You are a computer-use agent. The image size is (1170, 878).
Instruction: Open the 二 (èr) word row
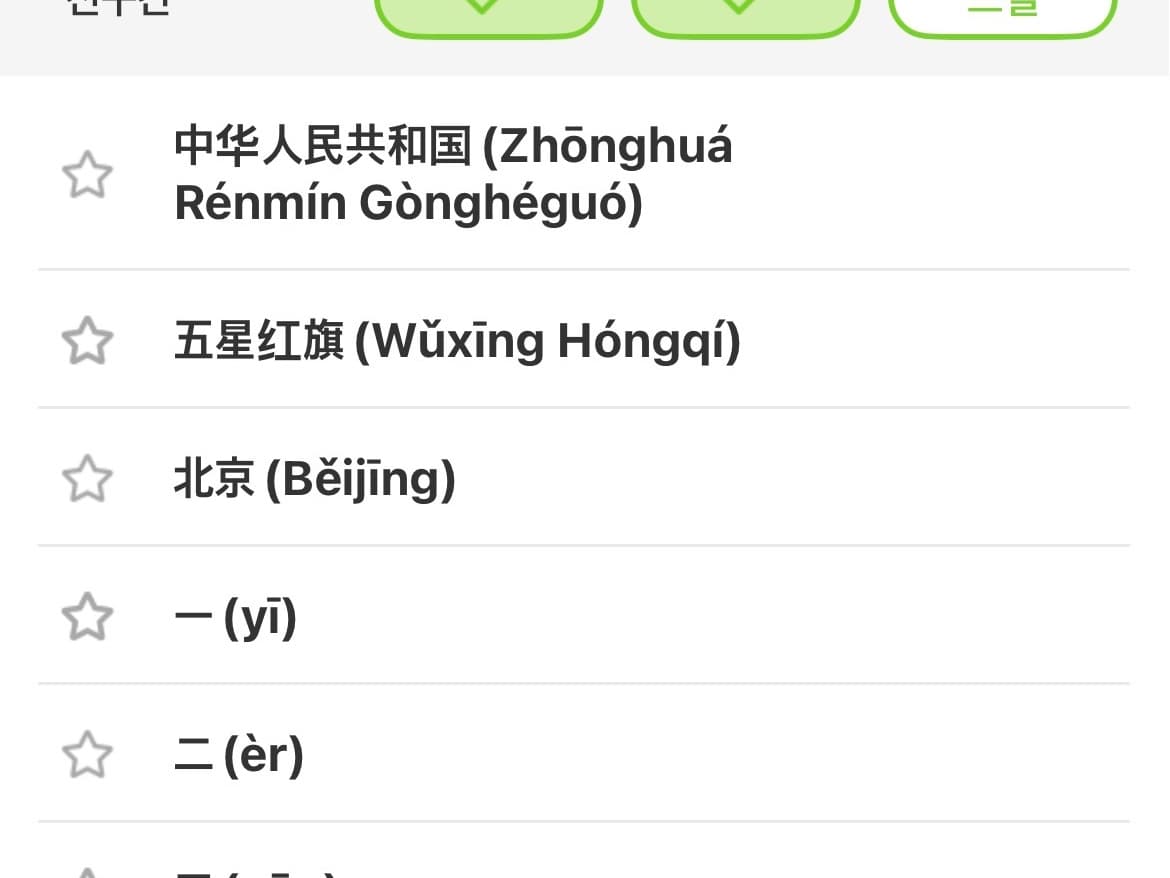(x=239, y=755)
